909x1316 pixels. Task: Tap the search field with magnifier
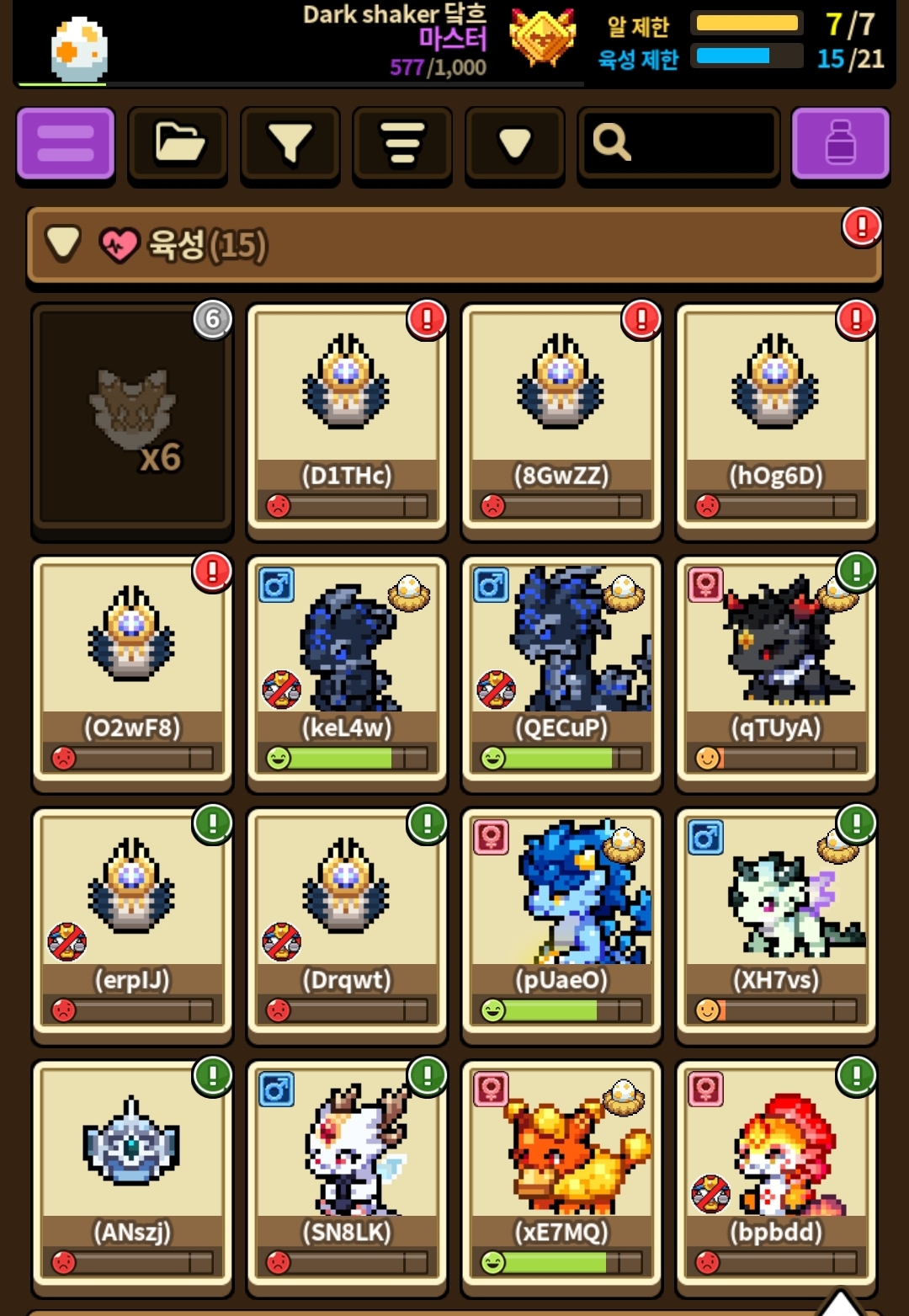point(678,143)
